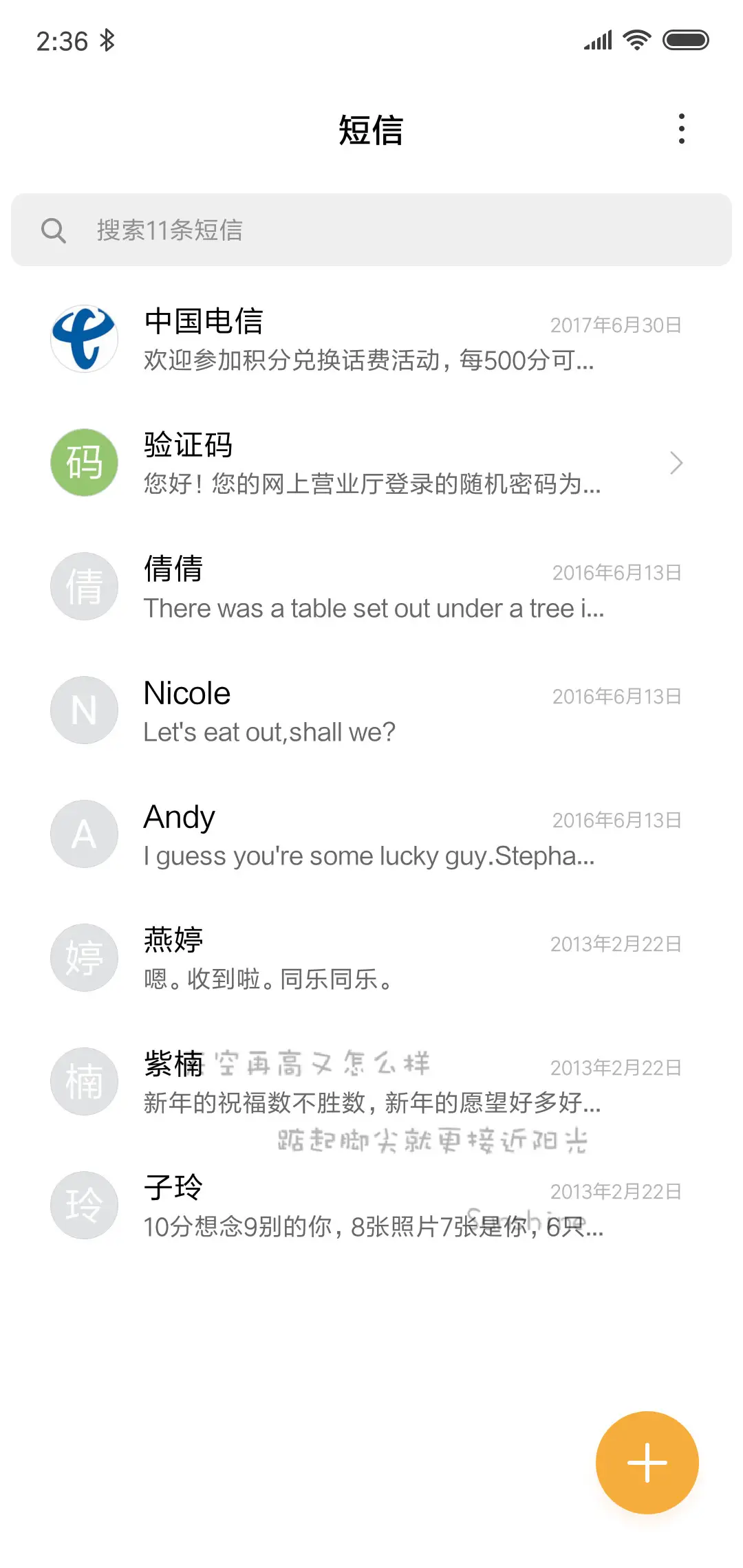Open the China Telecom conversation avatar
Screen dimensions: 743x1568
(84, 338)
